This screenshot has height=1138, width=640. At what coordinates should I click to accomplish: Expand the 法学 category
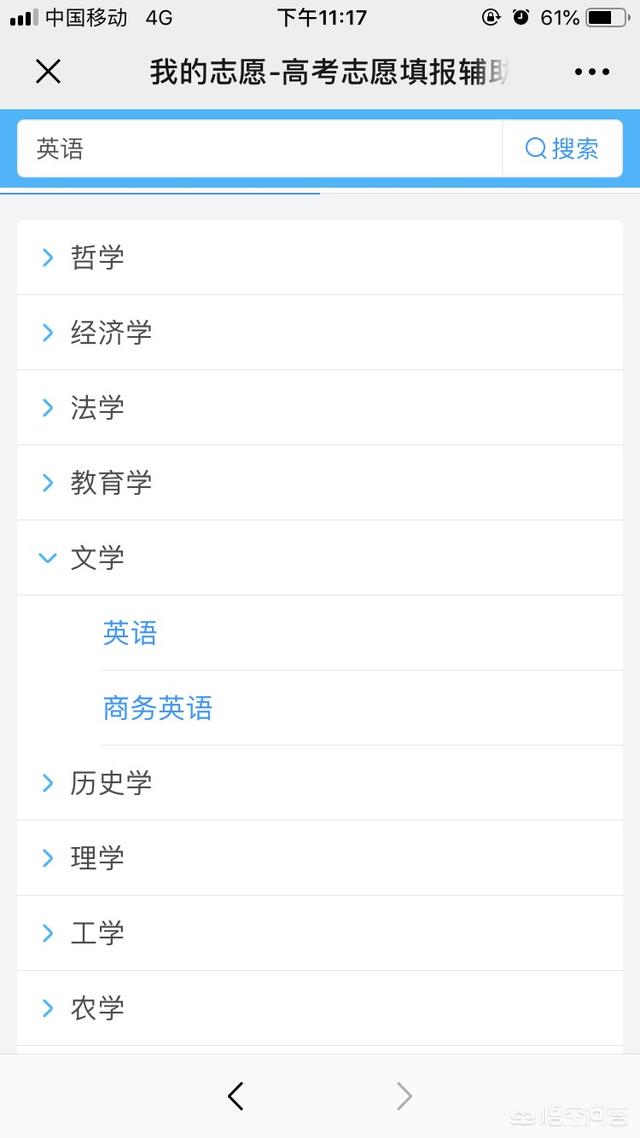coord(320,408)
